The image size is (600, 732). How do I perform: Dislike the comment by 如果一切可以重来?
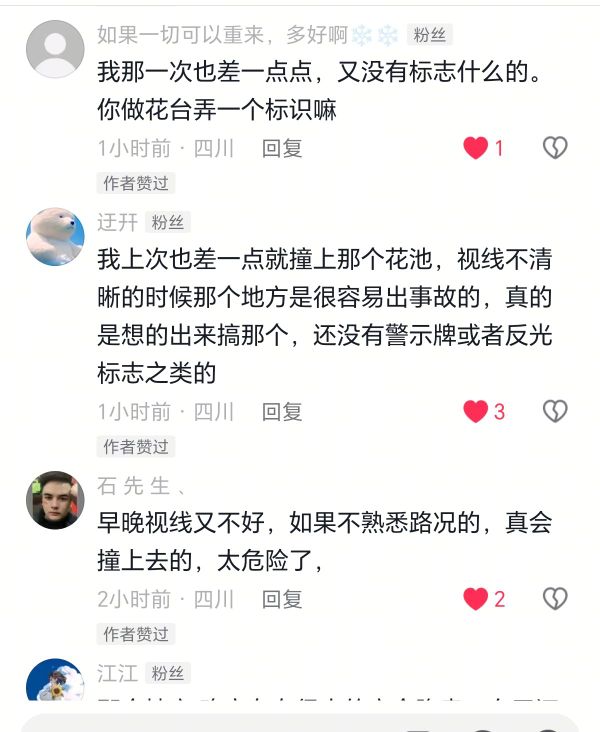555,149
